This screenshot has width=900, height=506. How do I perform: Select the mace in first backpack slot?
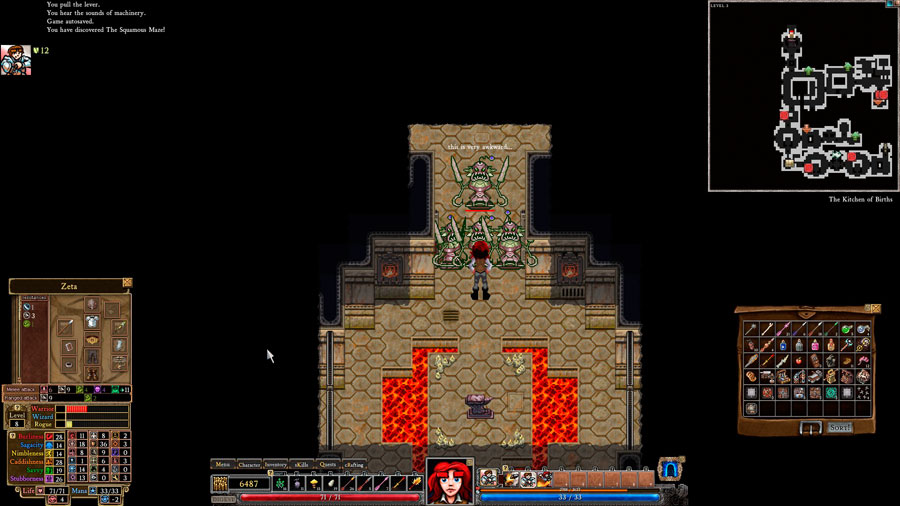pyautogui.click(x=750, y=329)
